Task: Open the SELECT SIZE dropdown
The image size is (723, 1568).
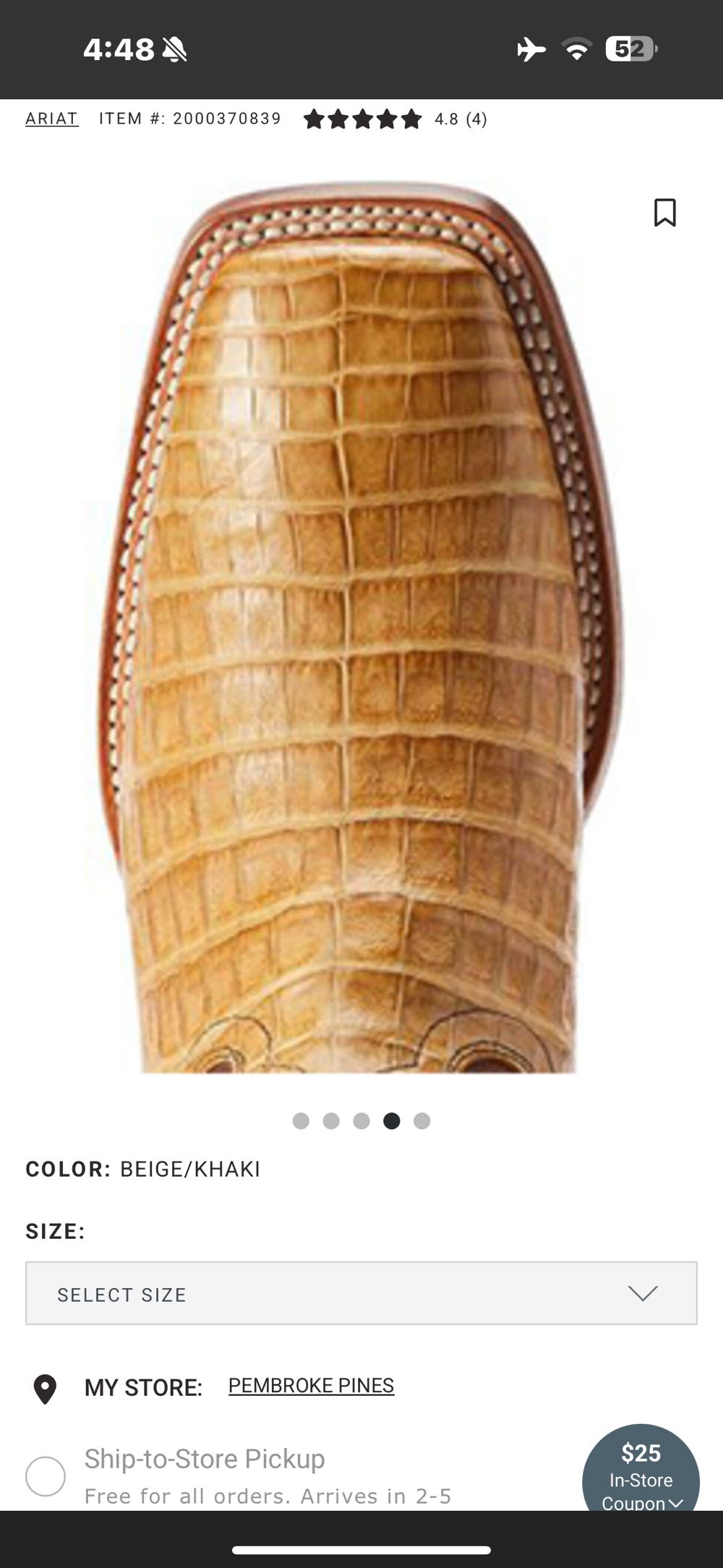Action: click(361, 1293)
